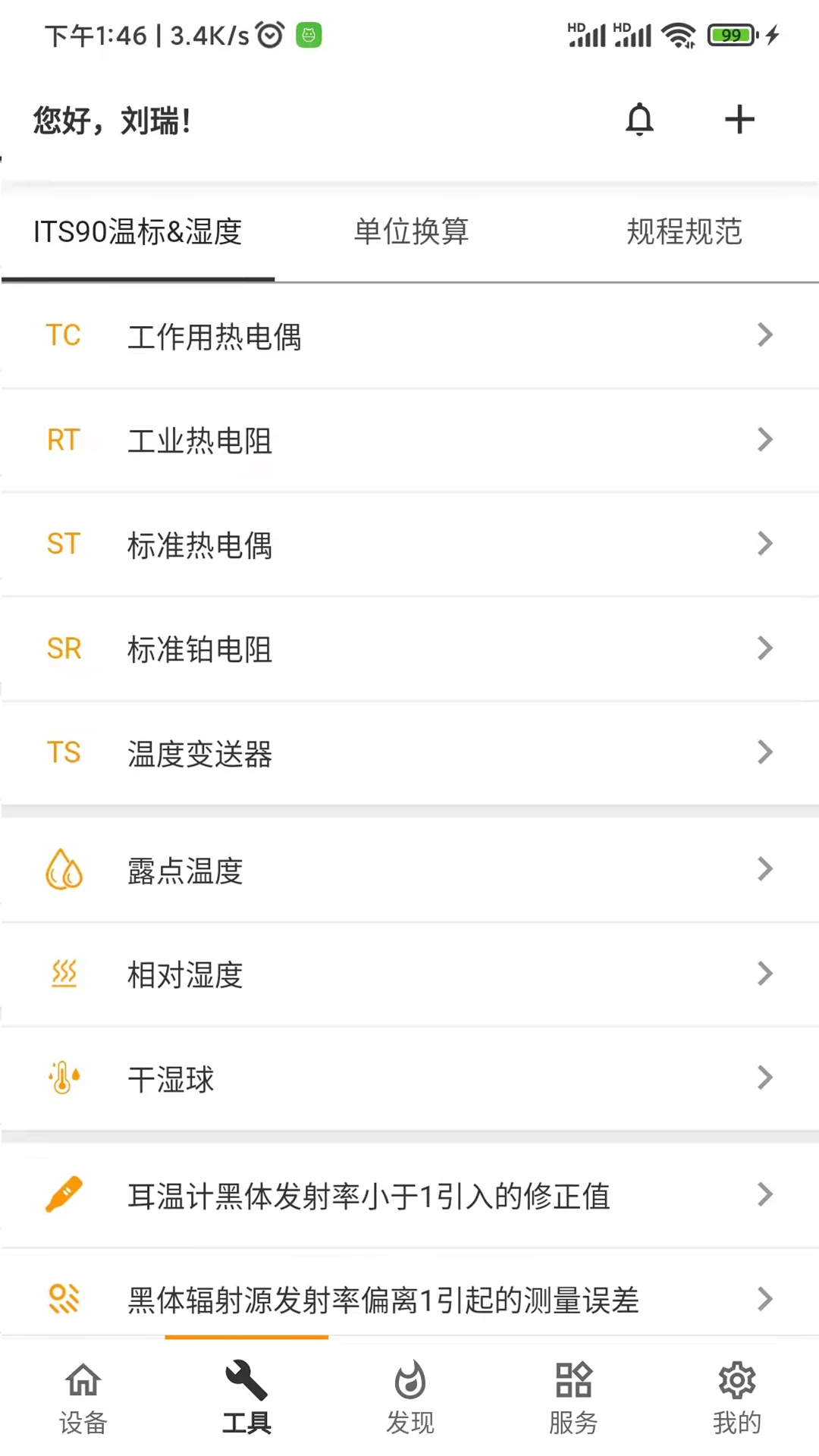Select the RT 工业热电阻 icon
This screenshot has height=1456, width=819.
coord(64,440)
